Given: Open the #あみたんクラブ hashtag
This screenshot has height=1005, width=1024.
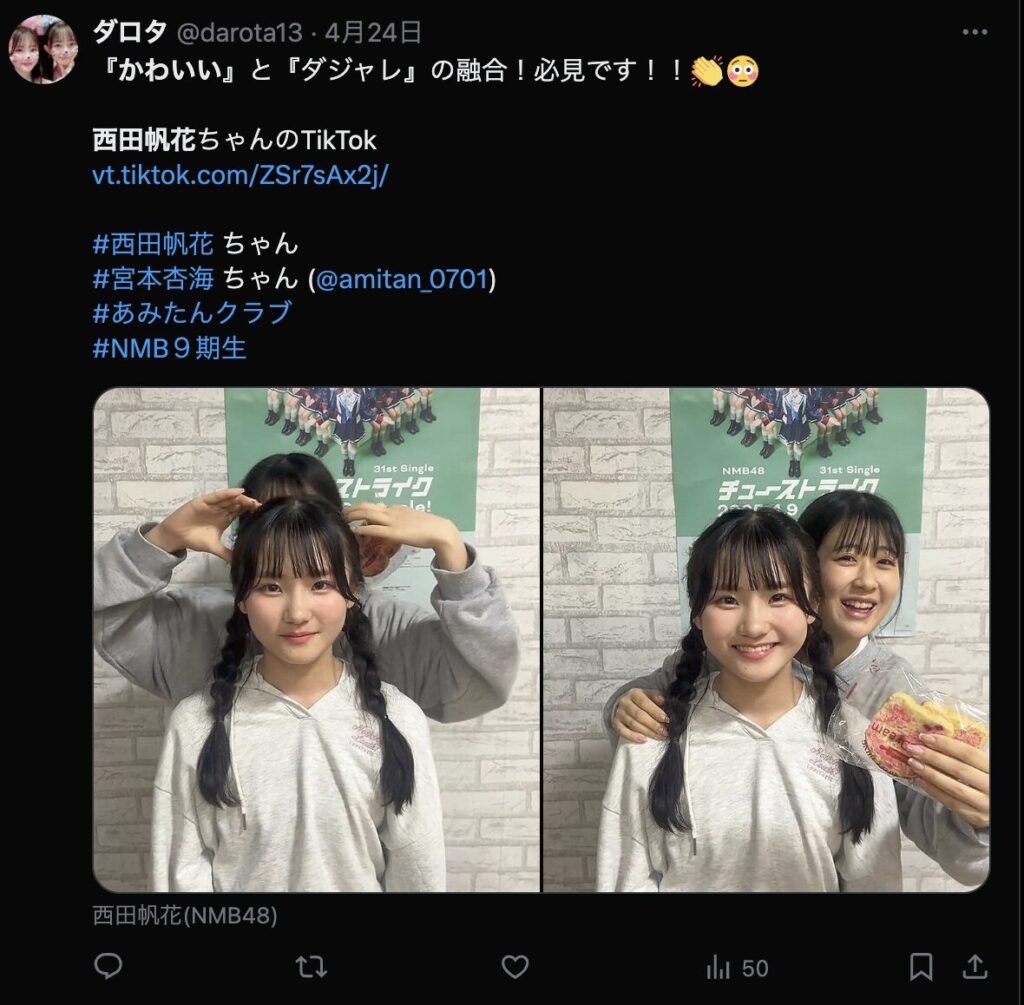Looking at the screenshot, I should [192, 313].
